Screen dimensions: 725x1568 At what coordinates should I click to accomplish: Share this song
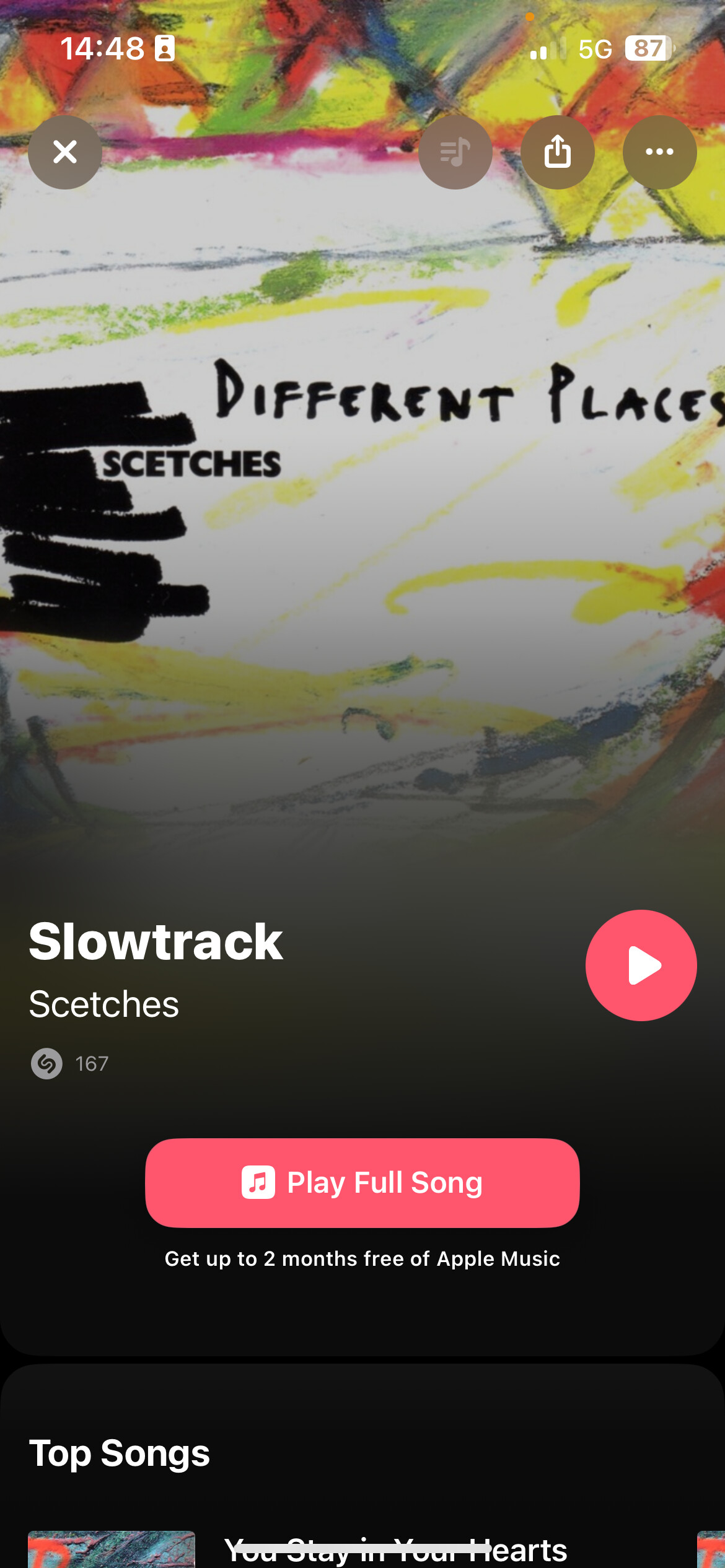[557, 152]
